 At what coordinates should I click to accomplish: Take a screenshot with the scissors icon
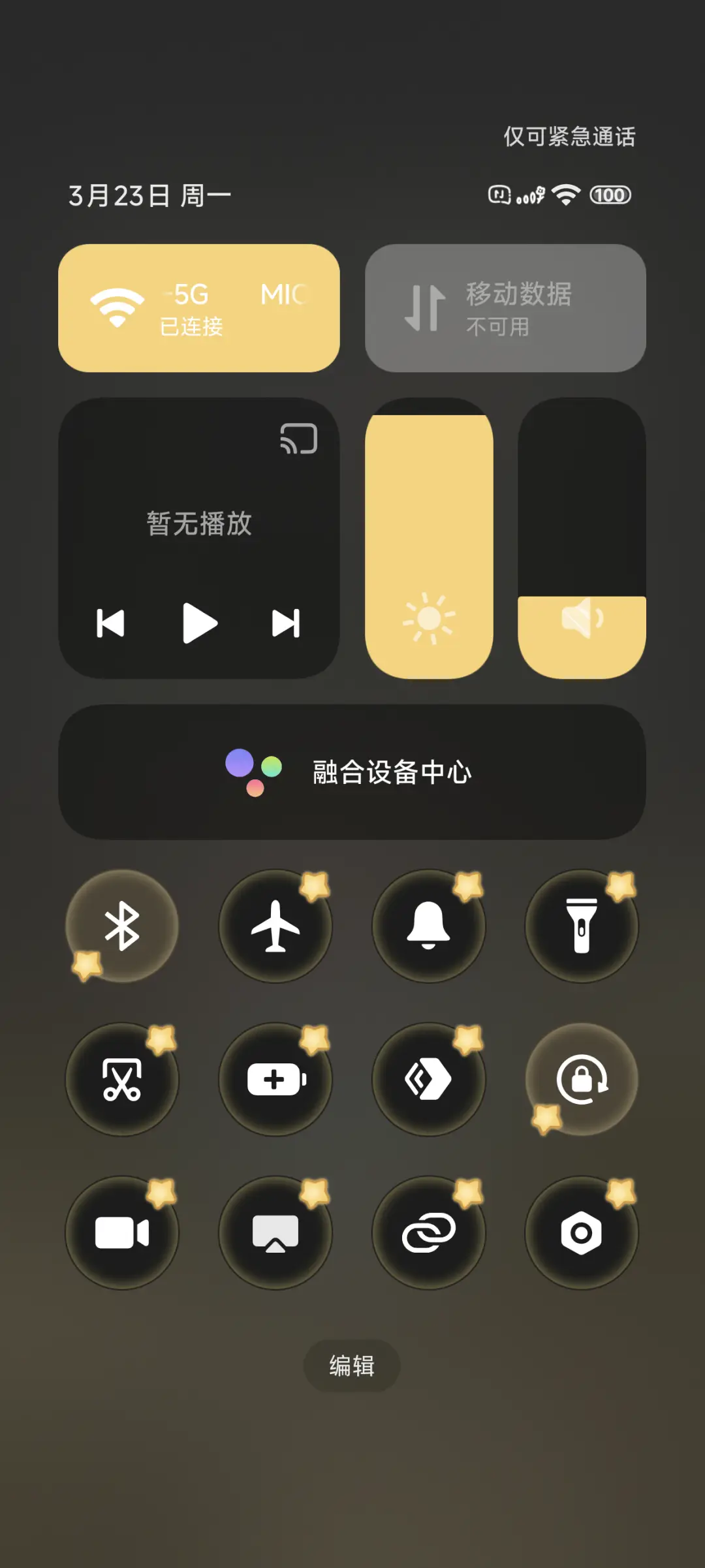[x=123, y=1080]
